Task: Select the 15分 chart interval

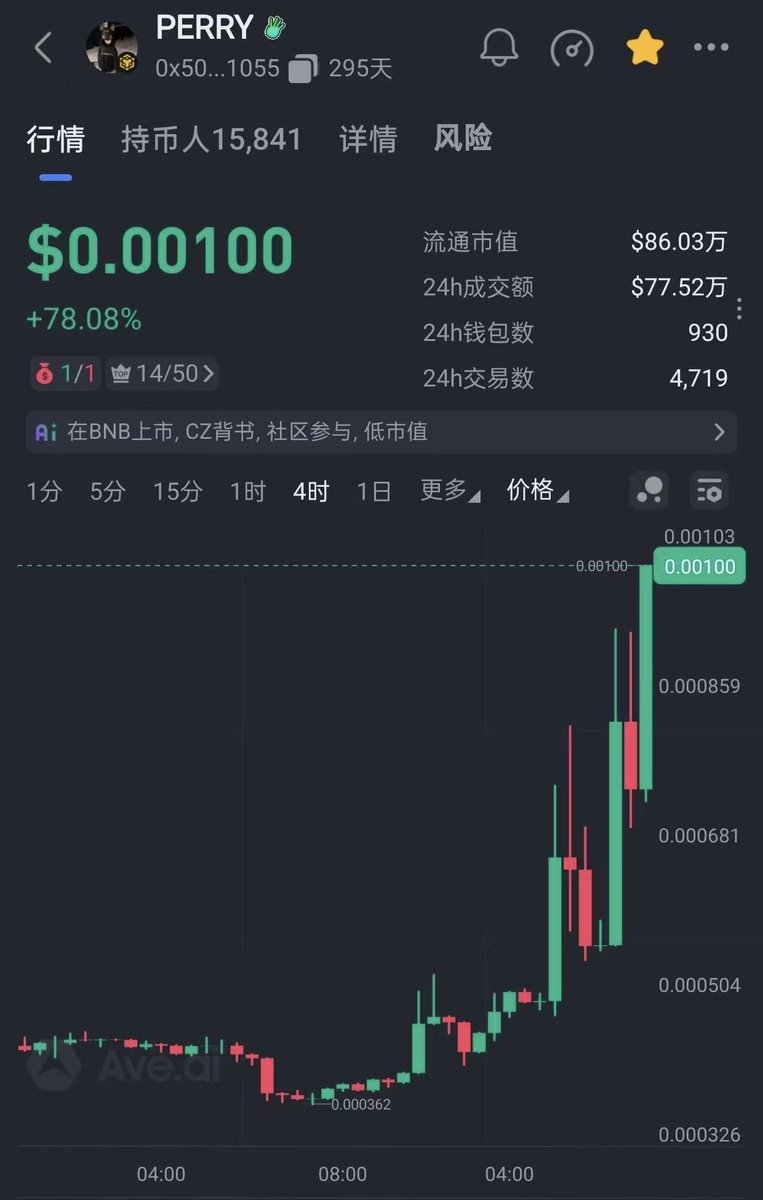Action: click(x=177, y=491)
